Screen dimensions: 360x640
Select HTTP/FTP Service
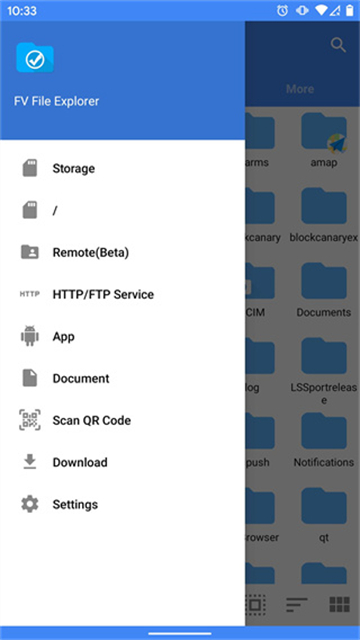point(122,294)
